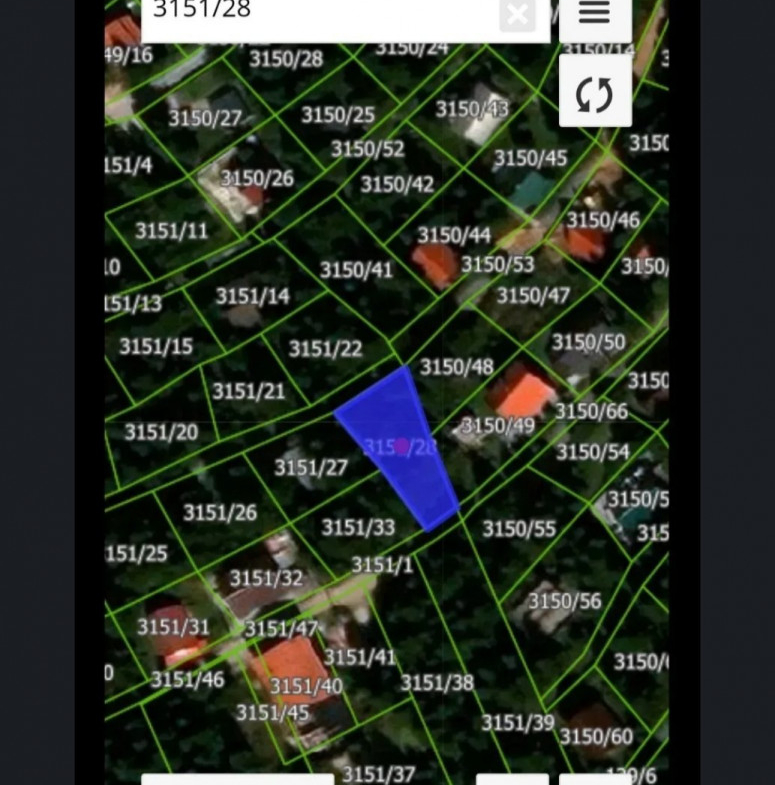This screenshot has width=775, height=785.
Task: Open the hamburger menu
Action: coord(594,13)
